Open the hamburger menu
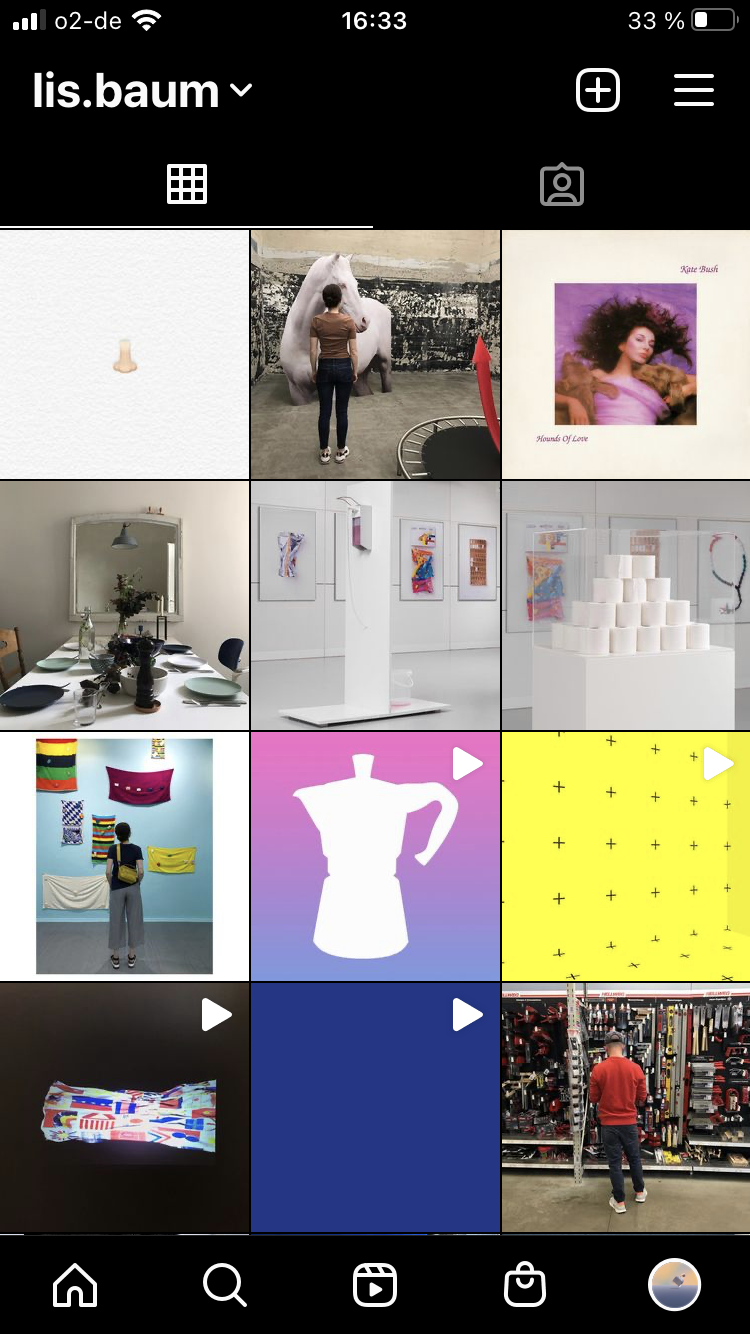This screenshot has height=1334, width=750. (693, 91)
